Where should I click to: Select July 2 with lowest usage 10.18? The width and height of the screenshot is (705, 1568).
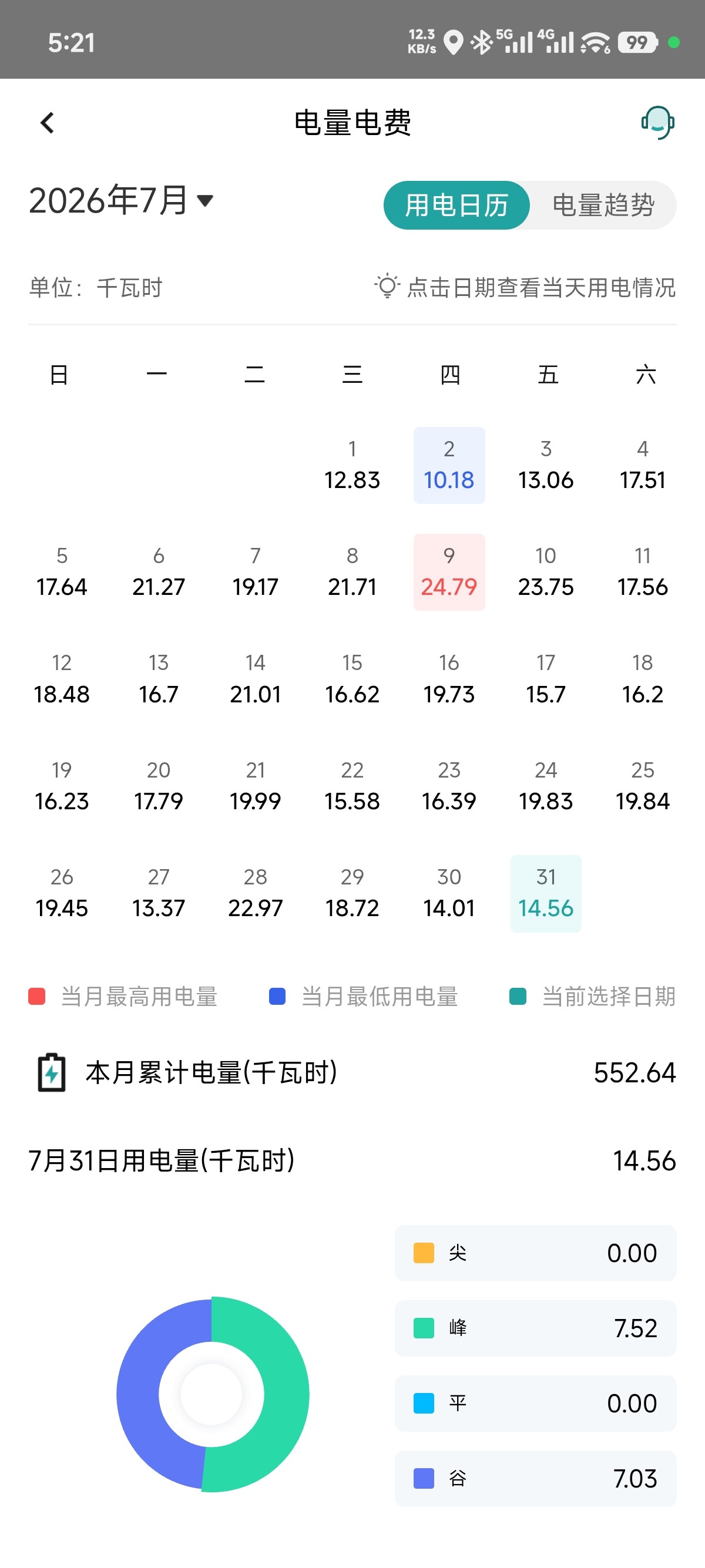[x=449, y=465]
